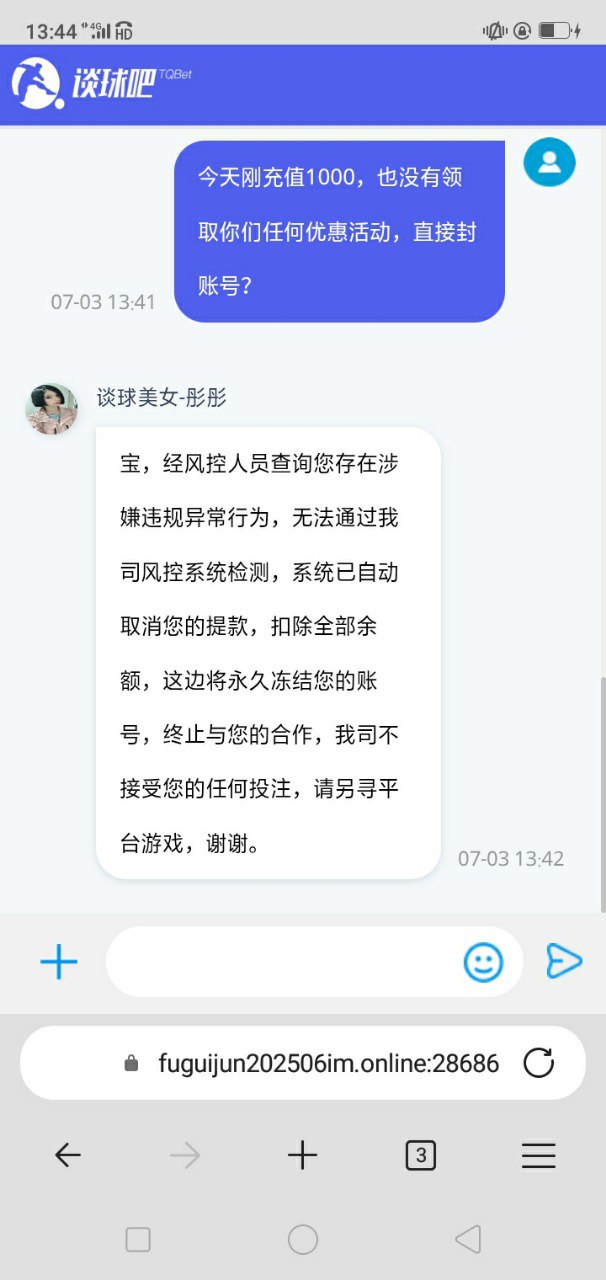Open the browser hamburger menu
This screenshot has height=1280, width=606.
click(x=538, y=1156)
